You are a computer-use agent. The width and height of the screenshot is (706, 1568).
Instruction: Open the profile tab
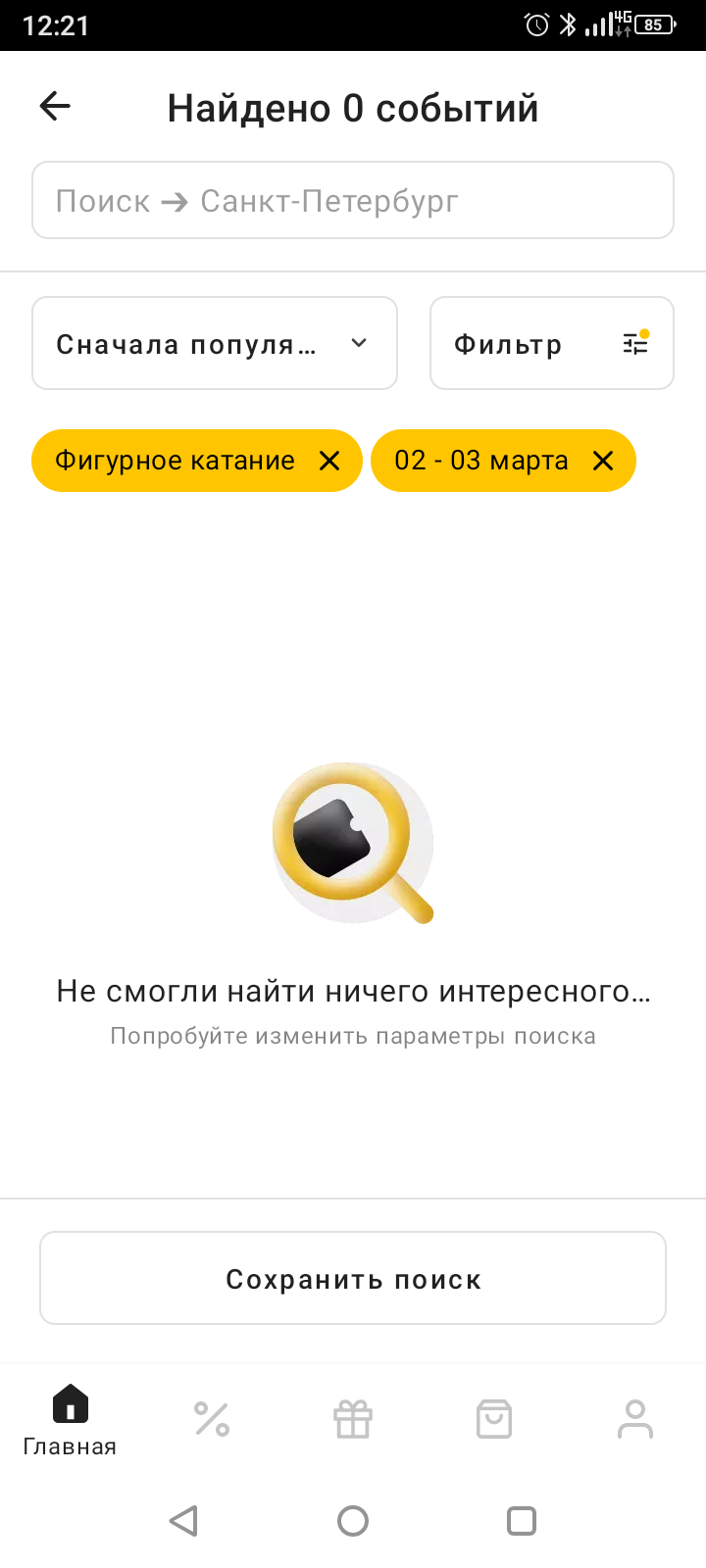(635, 1419)
